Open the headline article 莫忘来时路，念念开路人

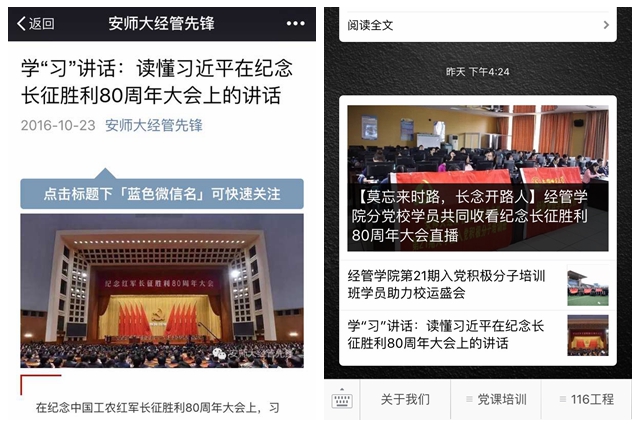click(x=477, y=178)
